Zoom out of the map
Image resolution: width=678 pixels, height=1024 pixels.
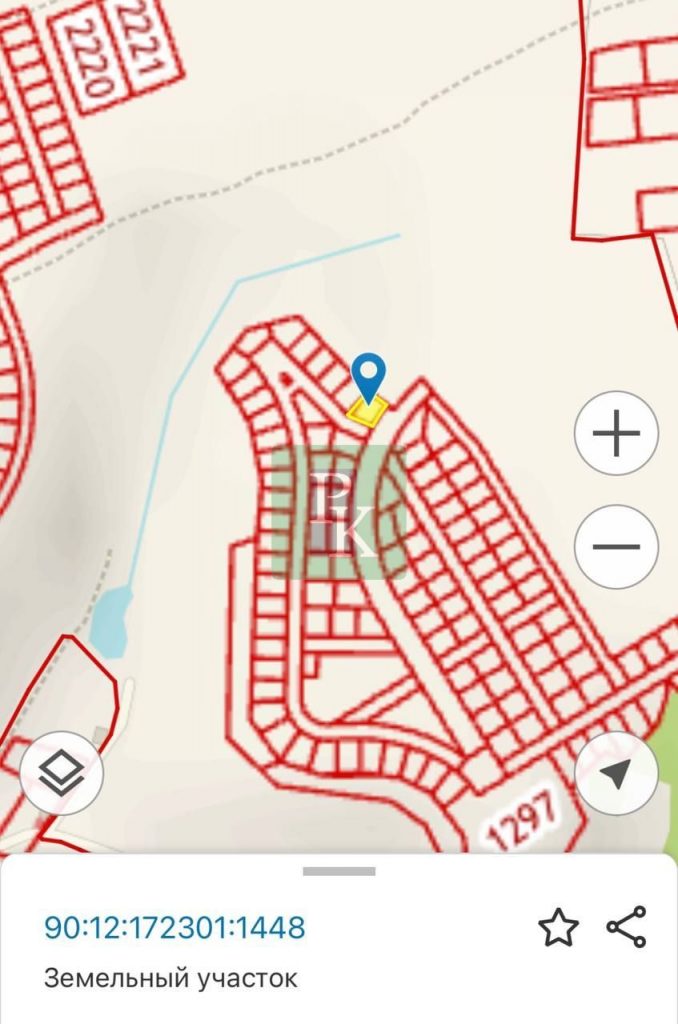coord(616,546)
